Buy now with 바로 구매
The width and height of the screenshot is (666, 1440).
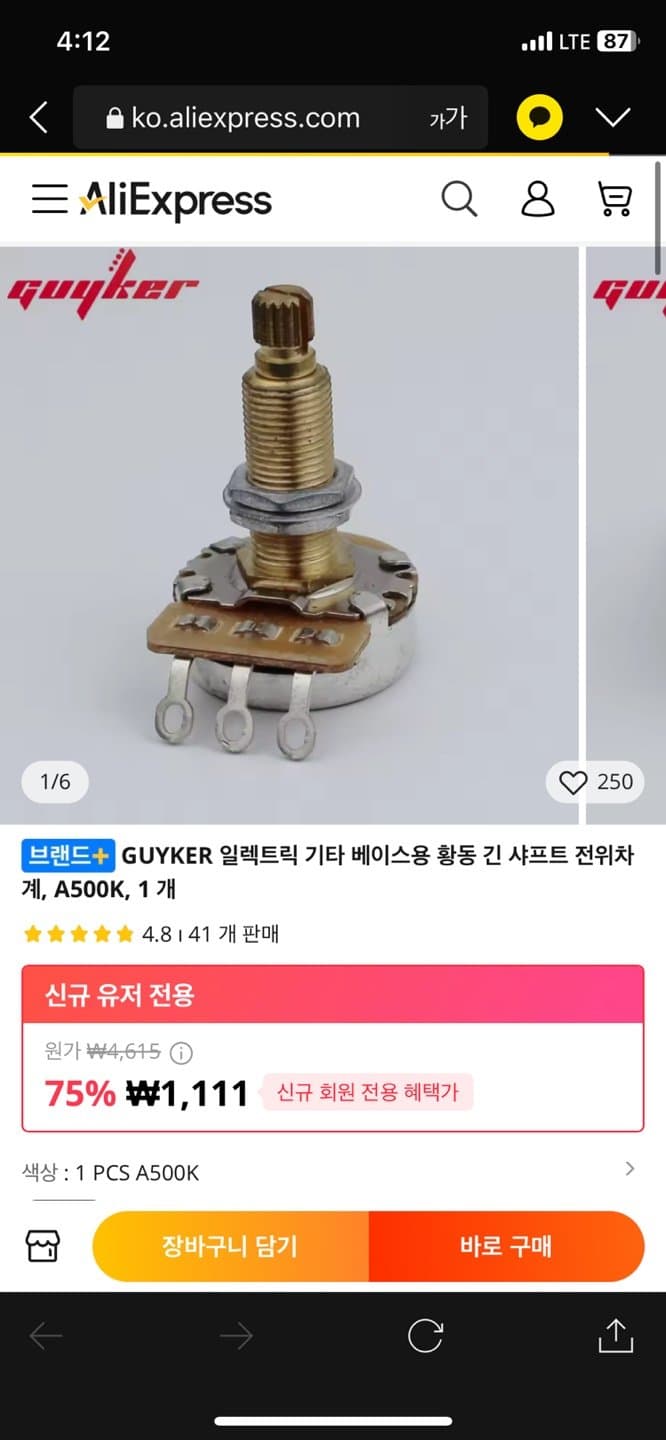tap(506, 1246)
